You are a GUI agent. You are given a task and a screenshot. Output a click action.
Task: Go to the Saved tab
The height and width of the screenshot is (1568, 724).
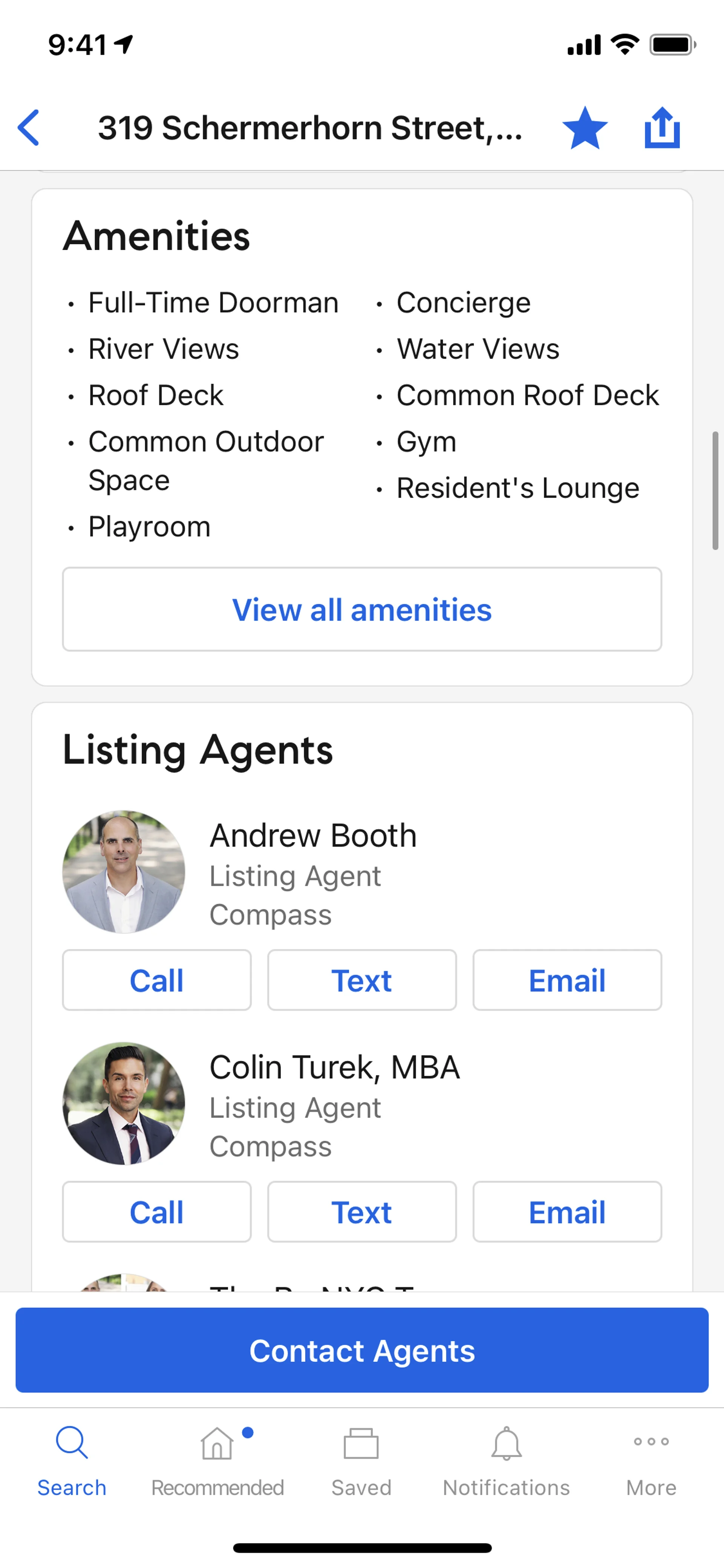pyautogui.click(x=361, y=1461)
